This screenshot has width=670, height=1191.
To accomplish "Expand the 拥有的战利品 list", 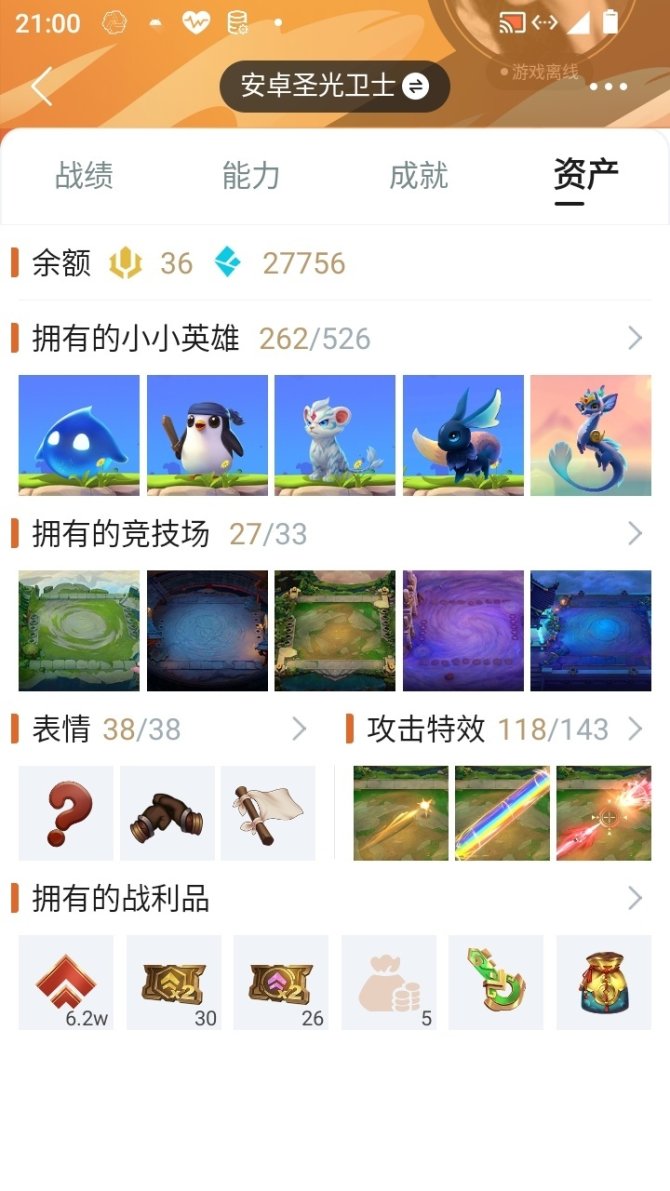I will tap(634, 899).
